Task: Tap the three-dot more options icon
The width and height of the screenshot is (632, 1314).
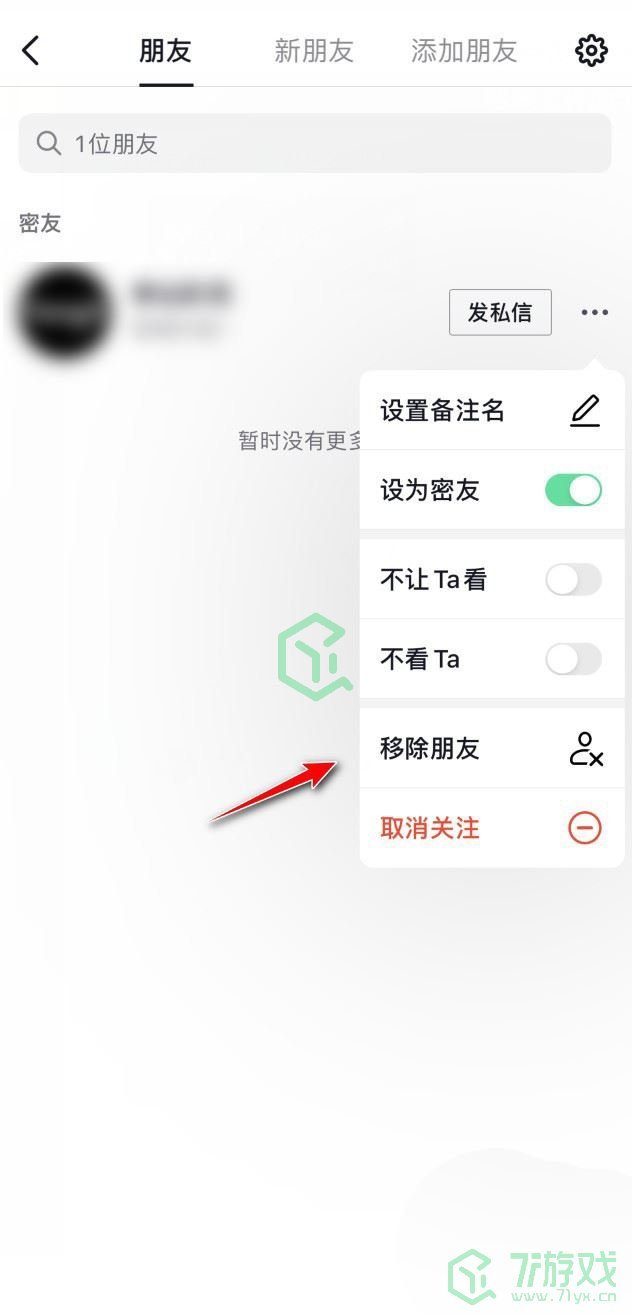Action: pyautogui.click(x=594, y=313)
